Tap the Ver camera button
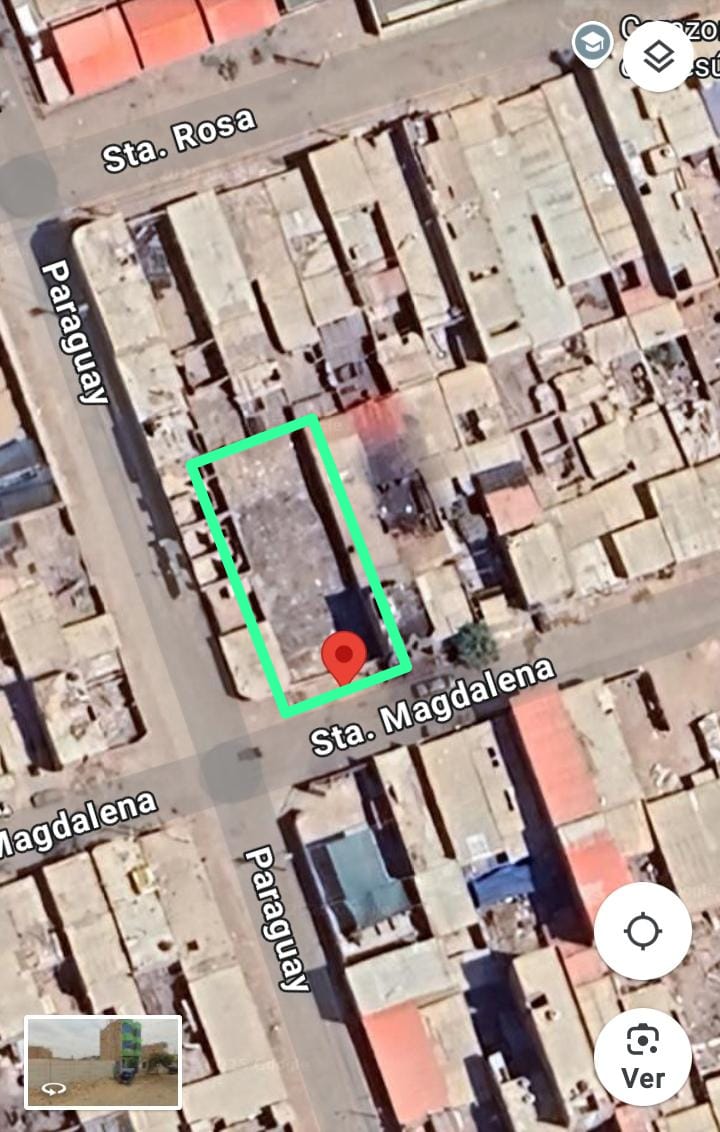Image resolution: width=720 pixels, height=1132 pixels. coord(642,1056)
